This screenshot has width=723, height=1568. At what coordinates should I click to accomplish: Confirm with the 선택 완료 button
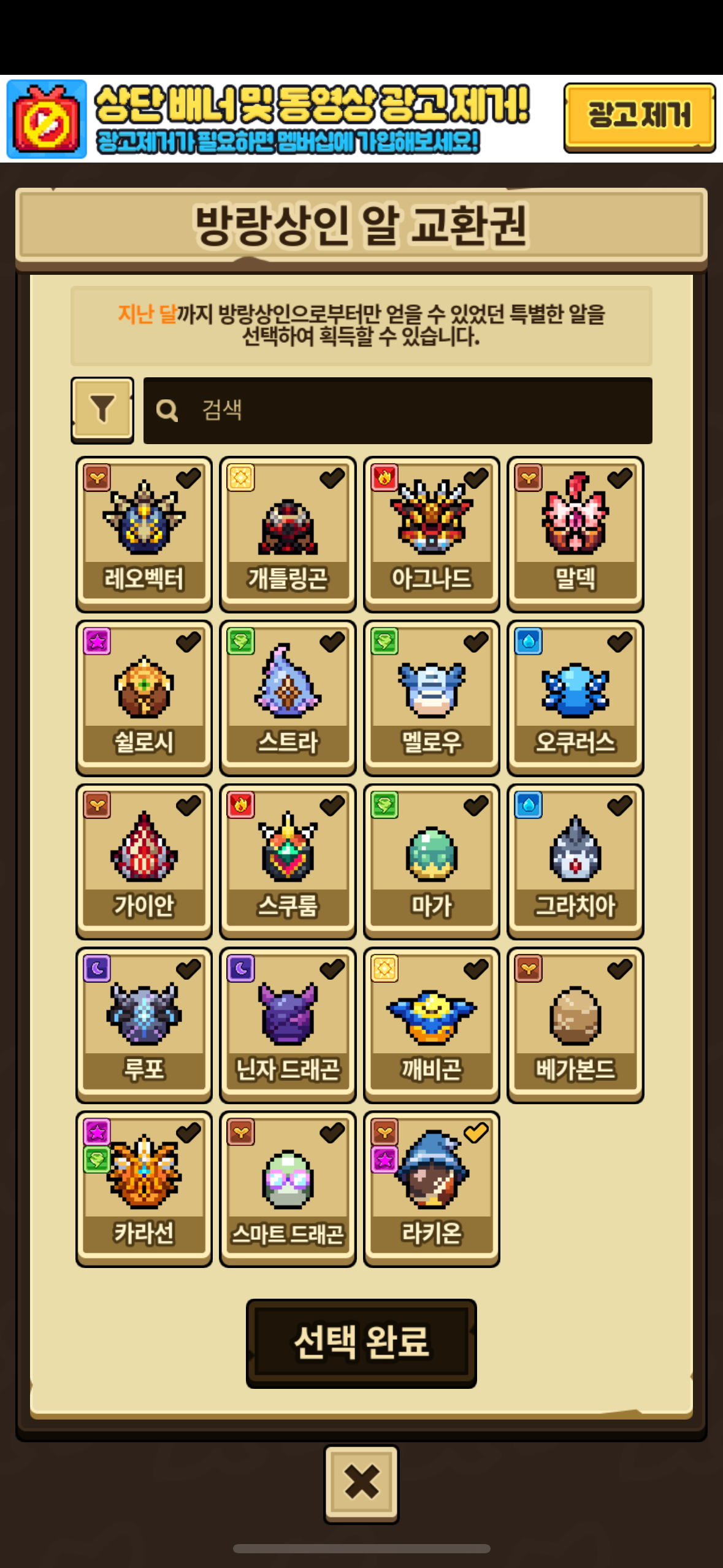pos(361,1343)
